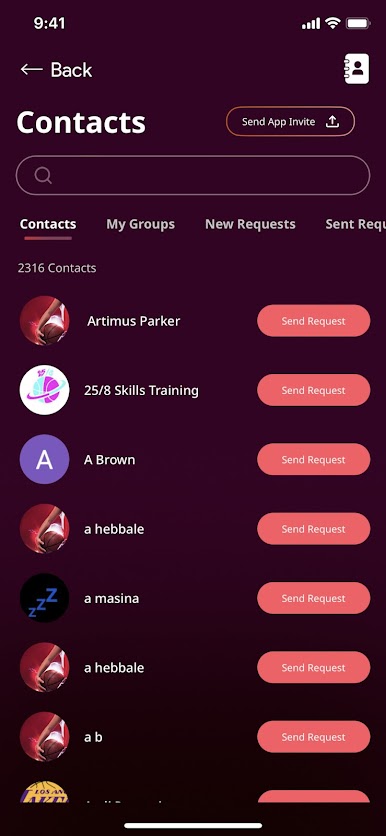
Task: Tap Send App Invite button
Action: [291, 122]
